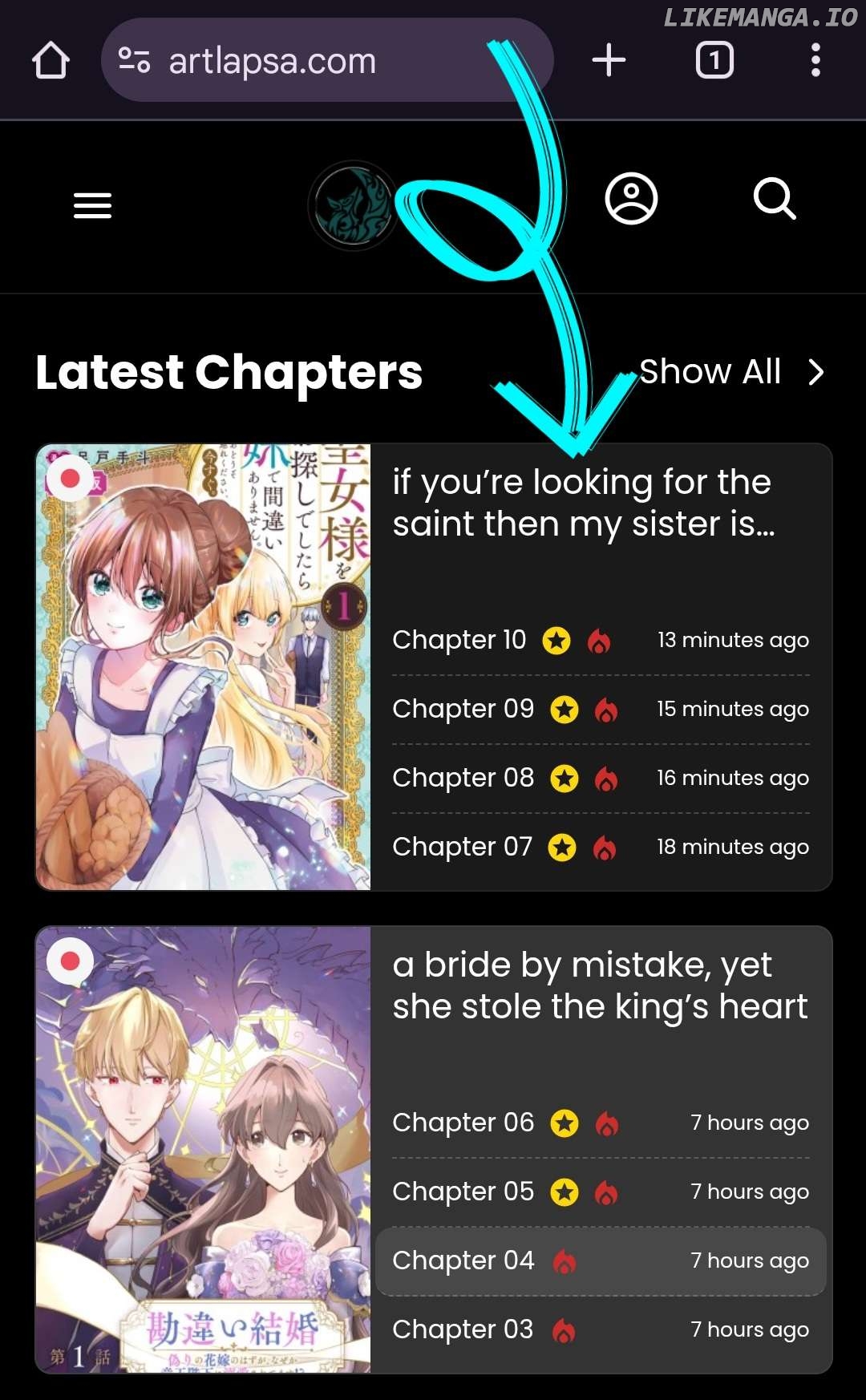Open the user account icon
The width and height of the screenshot is (866, 1400).
pos(631,199)
